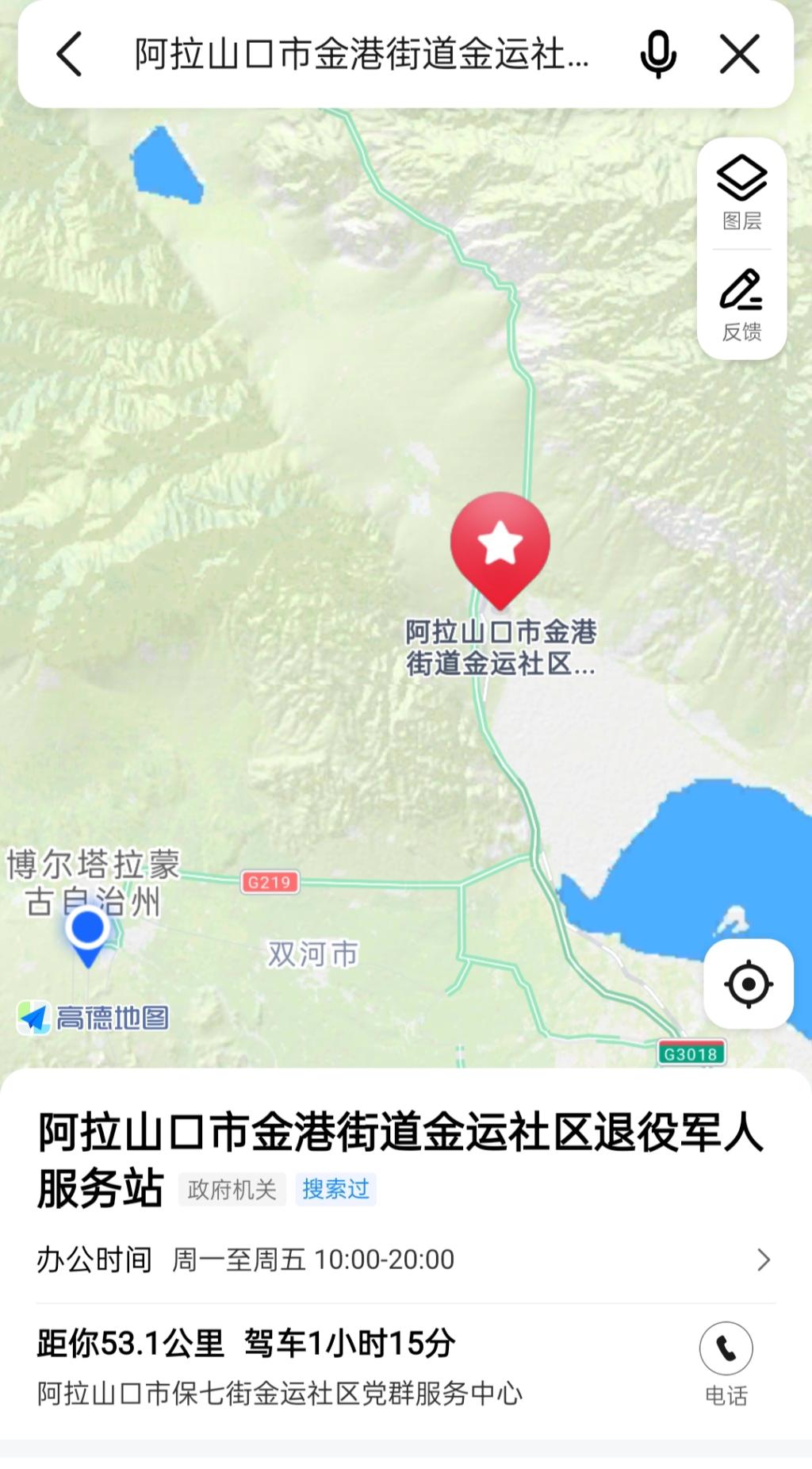Recenter the map on my location
The image size is (812, 1469).
[749, 984]
